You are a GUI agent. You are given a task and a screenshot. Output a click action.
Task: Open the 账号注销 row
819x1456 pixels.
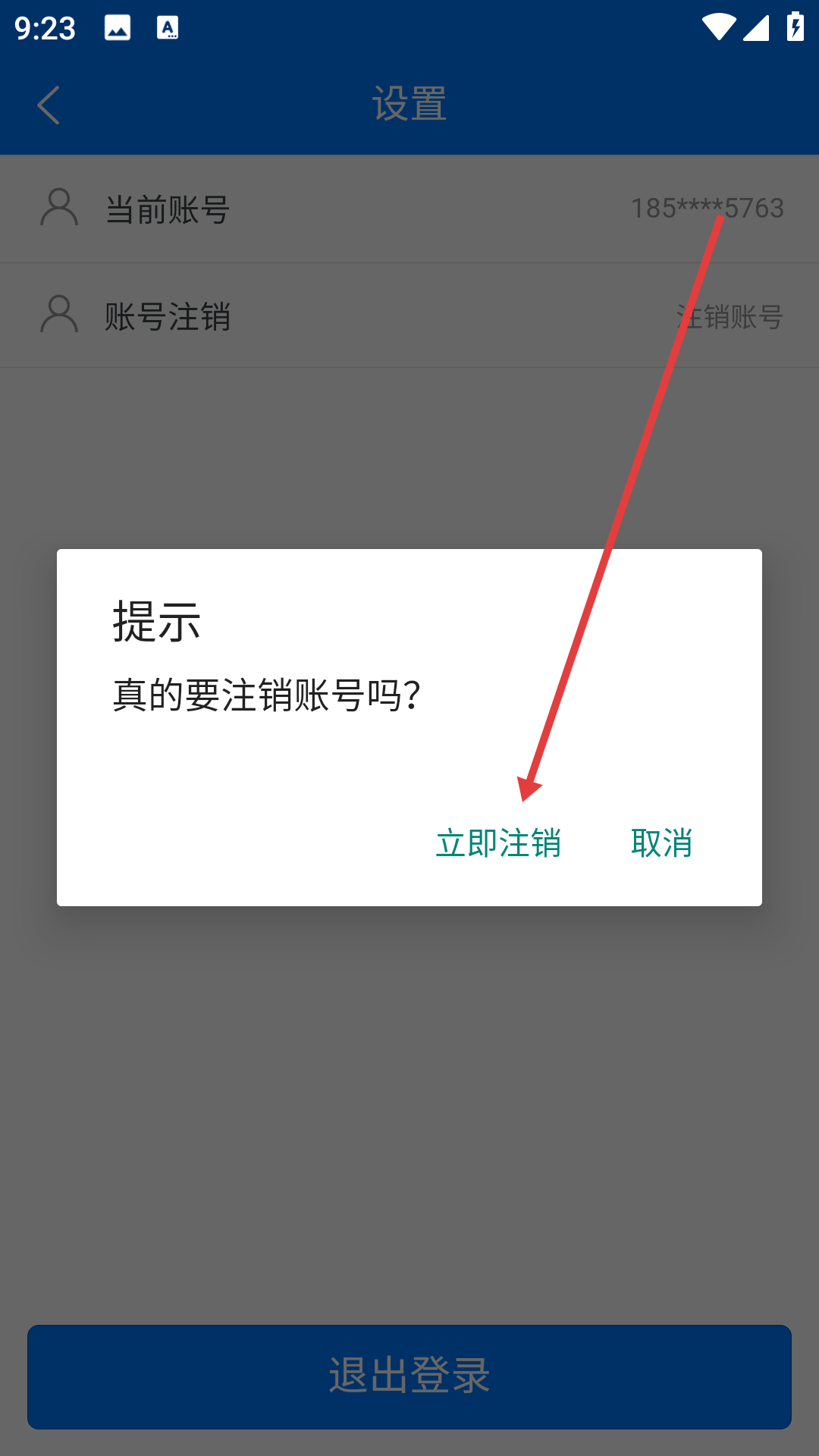tap(409, 315)
